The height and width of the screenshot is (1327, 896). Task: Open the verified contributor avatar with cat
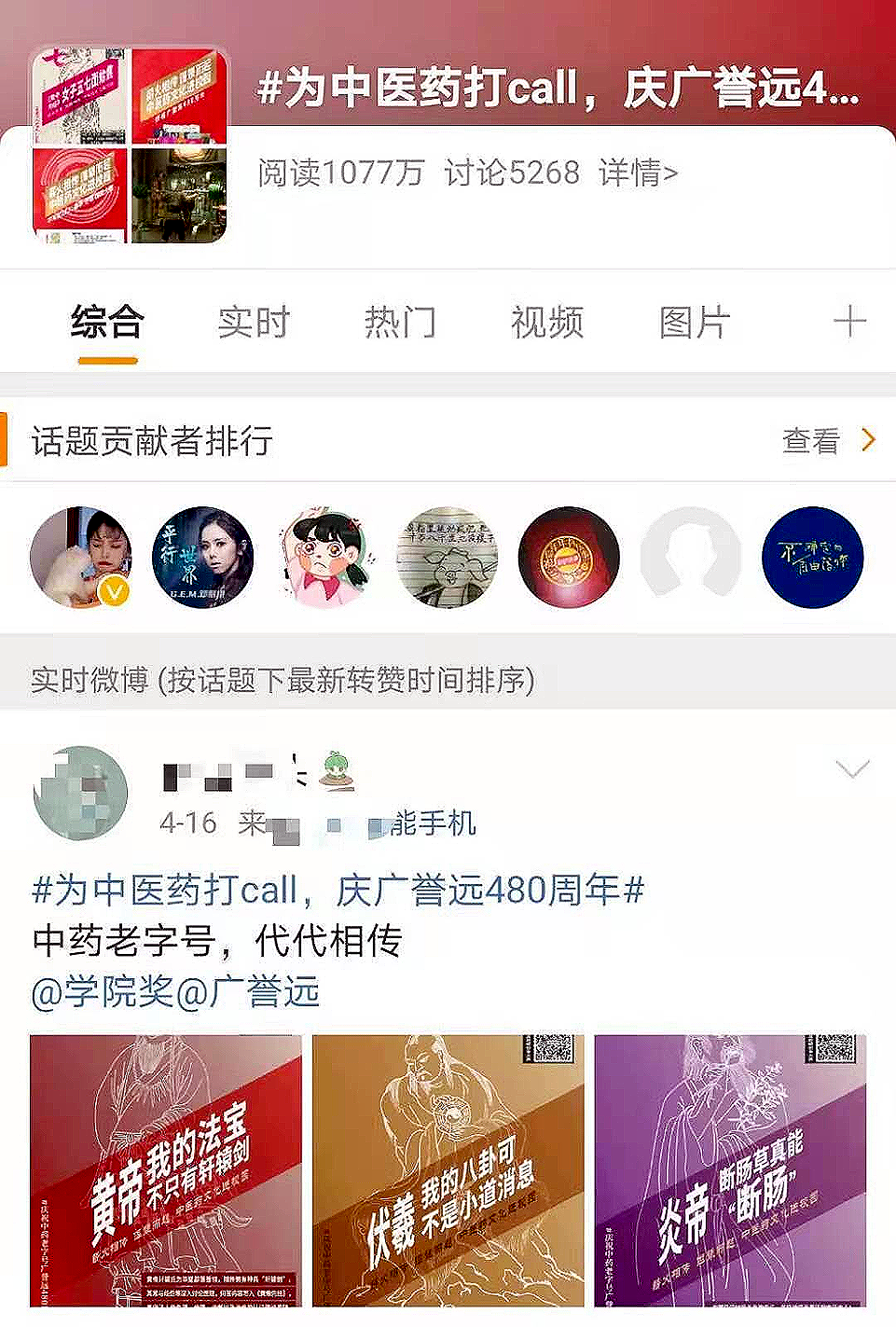81,557
